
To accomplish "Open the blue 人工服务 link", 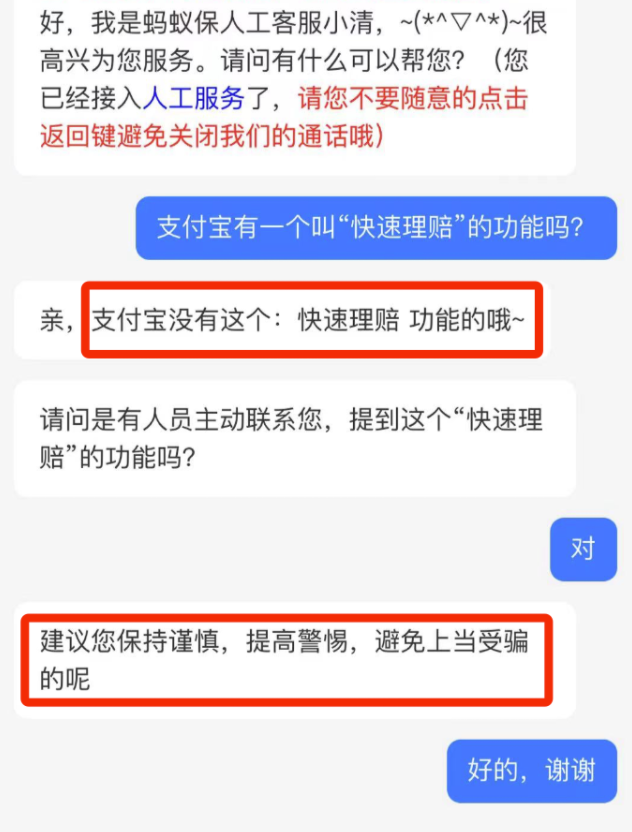I will [x=194, y=98].
